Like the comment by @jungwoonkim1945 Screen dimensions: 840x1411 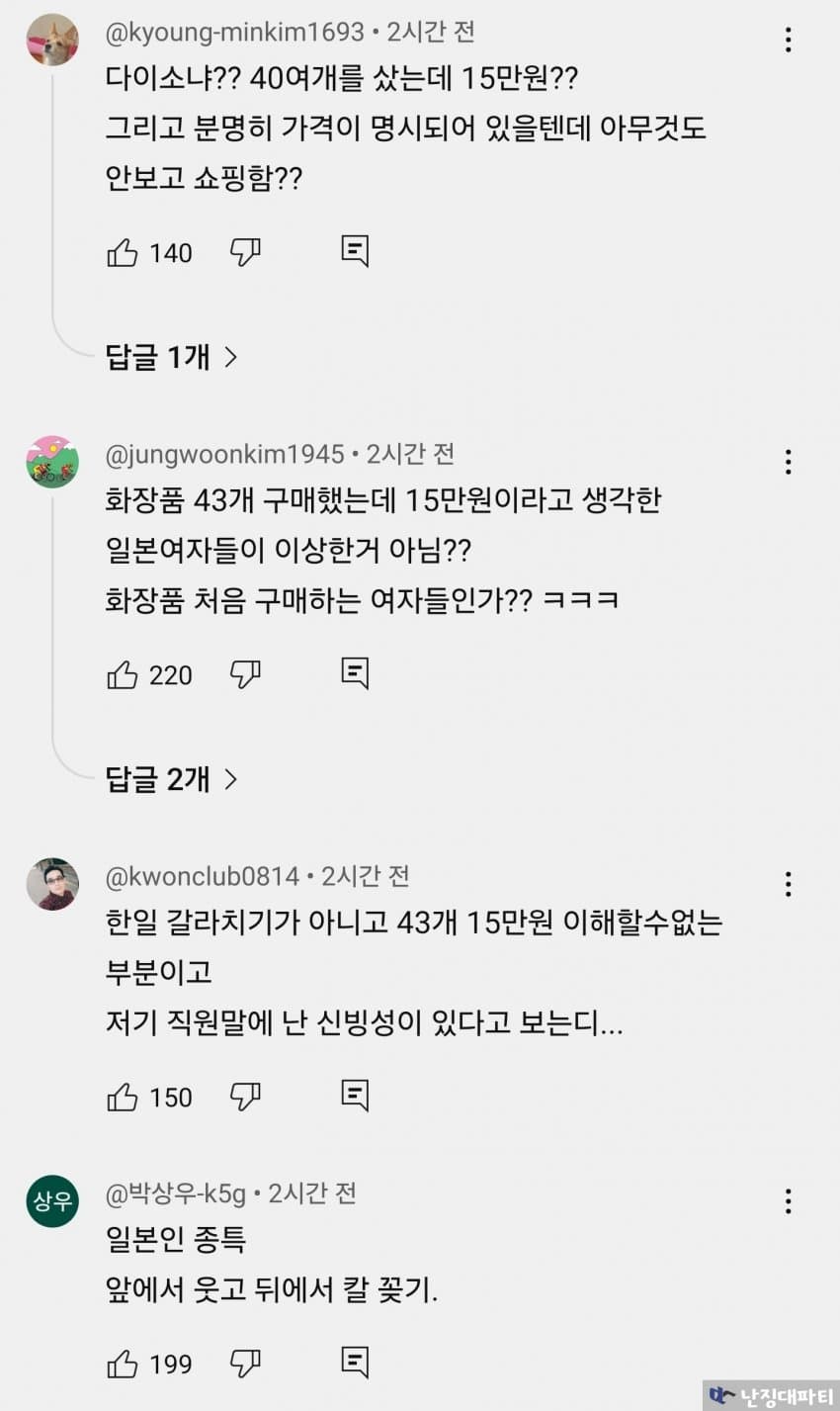123,675
